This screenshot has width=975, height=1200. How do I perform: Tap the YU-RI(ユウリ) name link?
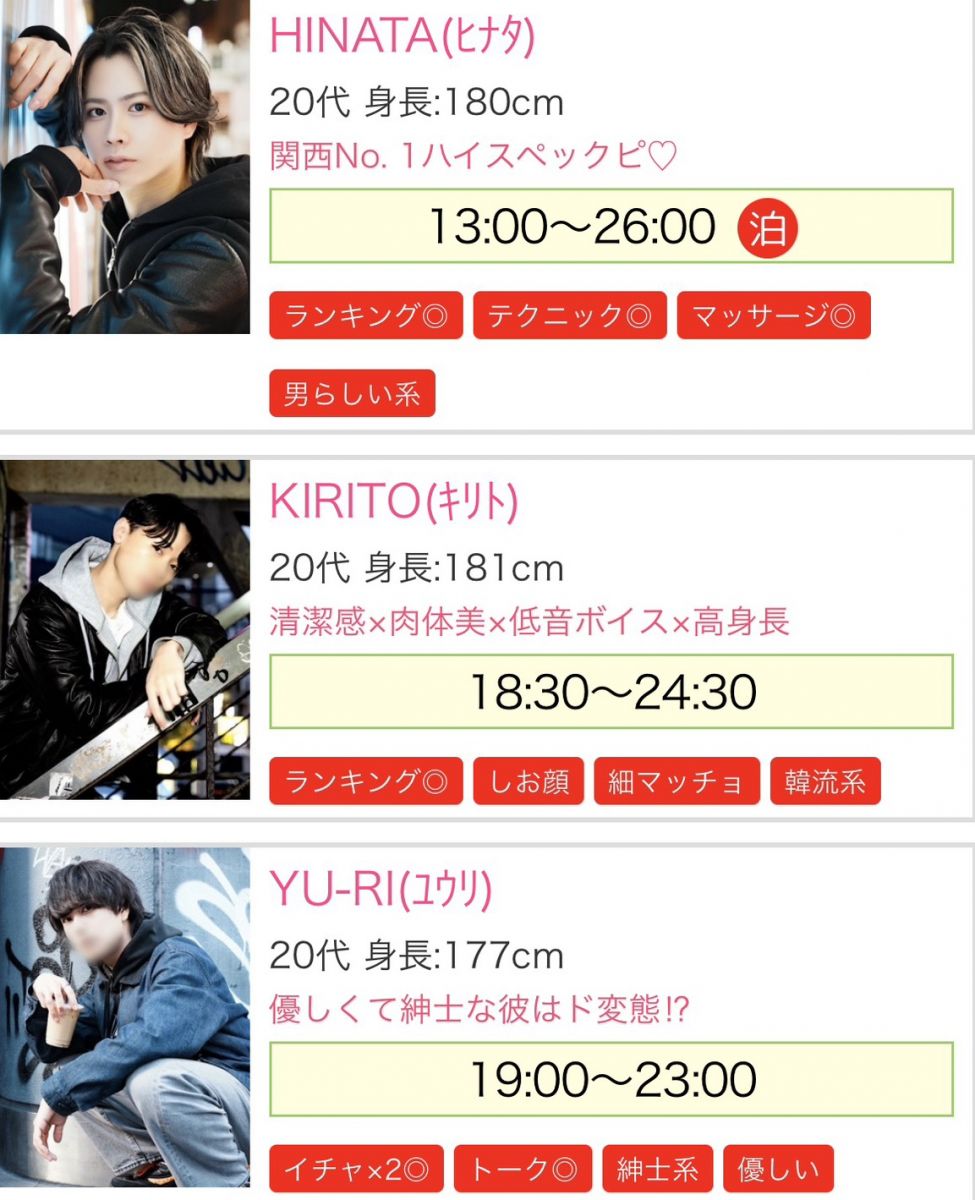pyautogui.click(x=381, y=889)
